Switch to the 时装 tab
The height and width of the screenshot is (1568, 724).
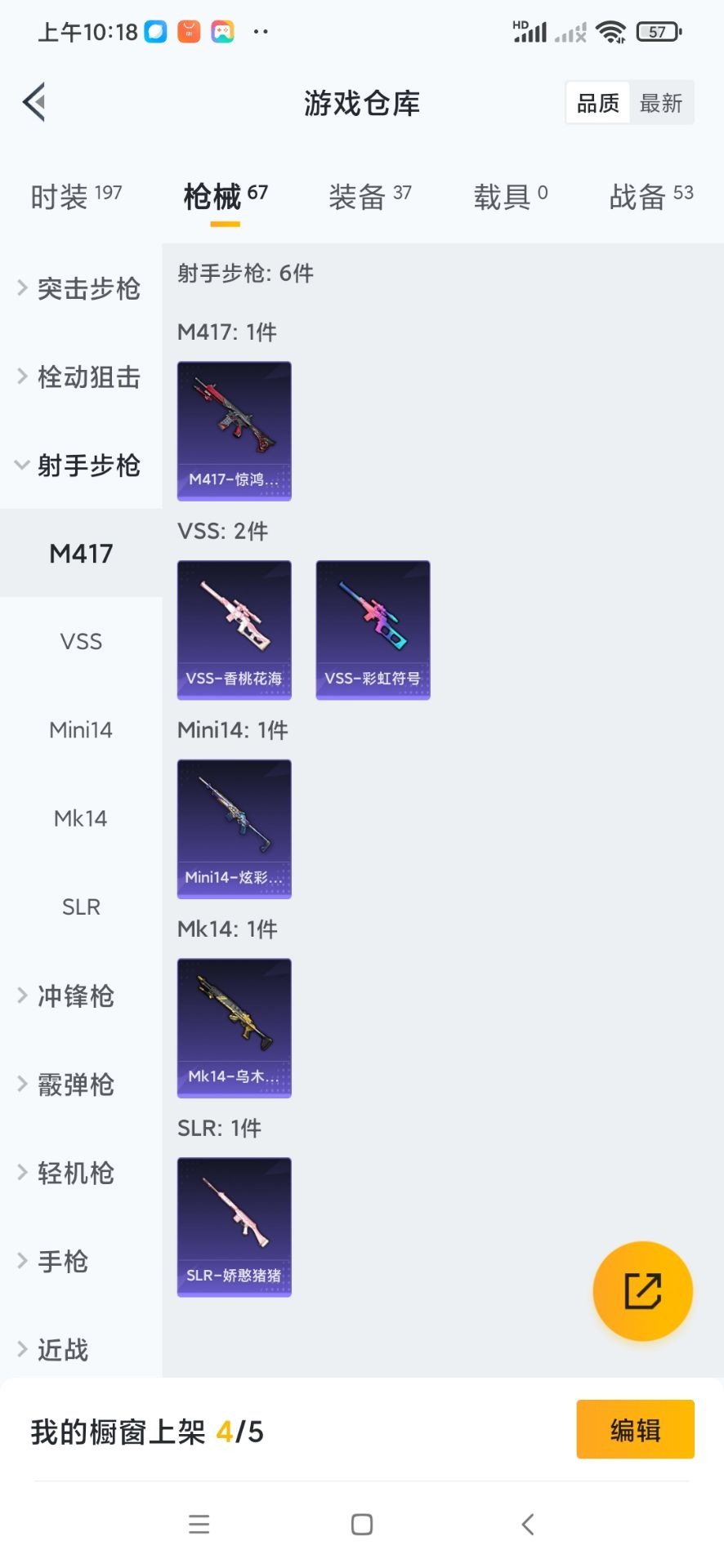tap(76, 196)
